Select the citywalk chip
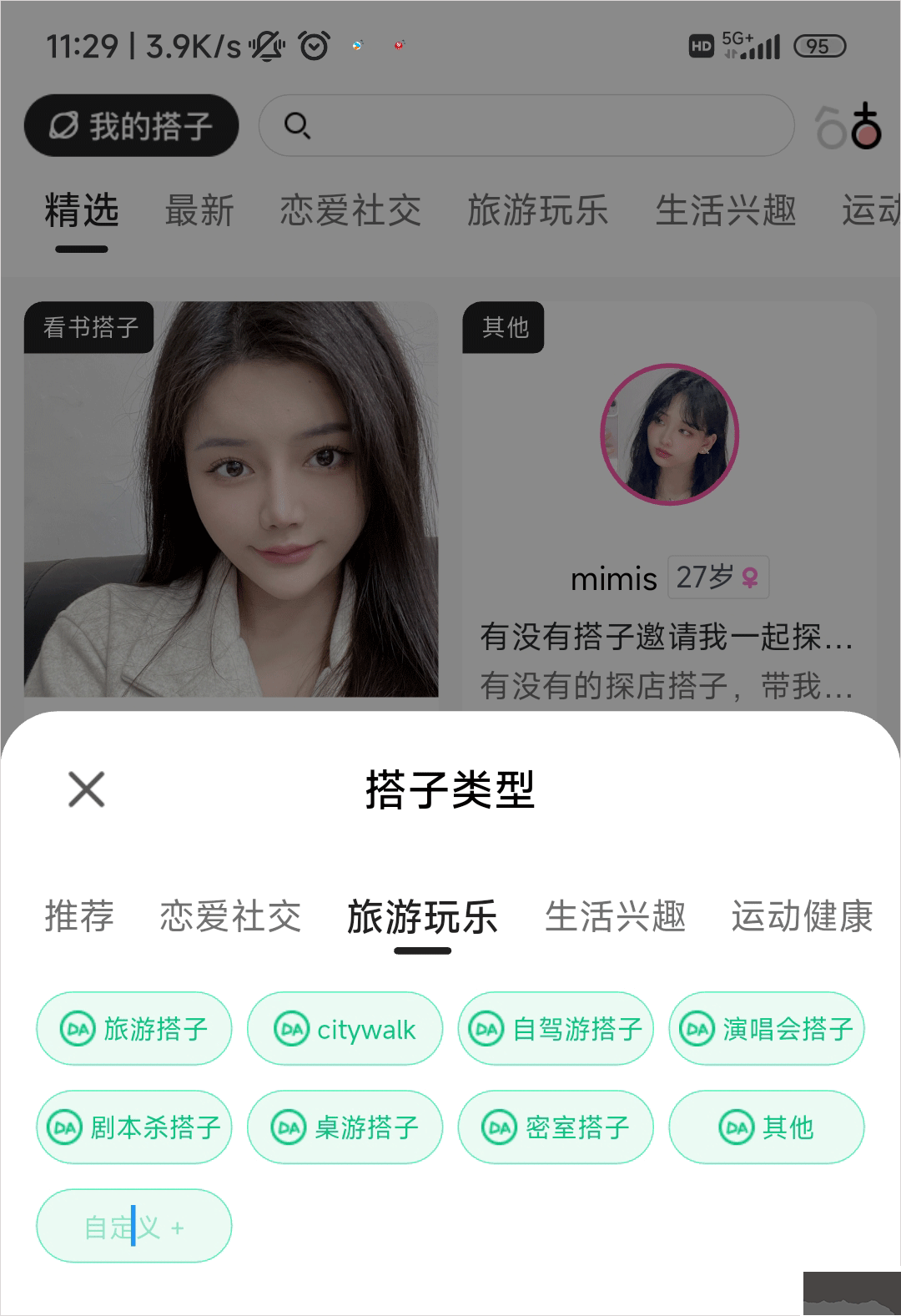 click(345, 1028)
